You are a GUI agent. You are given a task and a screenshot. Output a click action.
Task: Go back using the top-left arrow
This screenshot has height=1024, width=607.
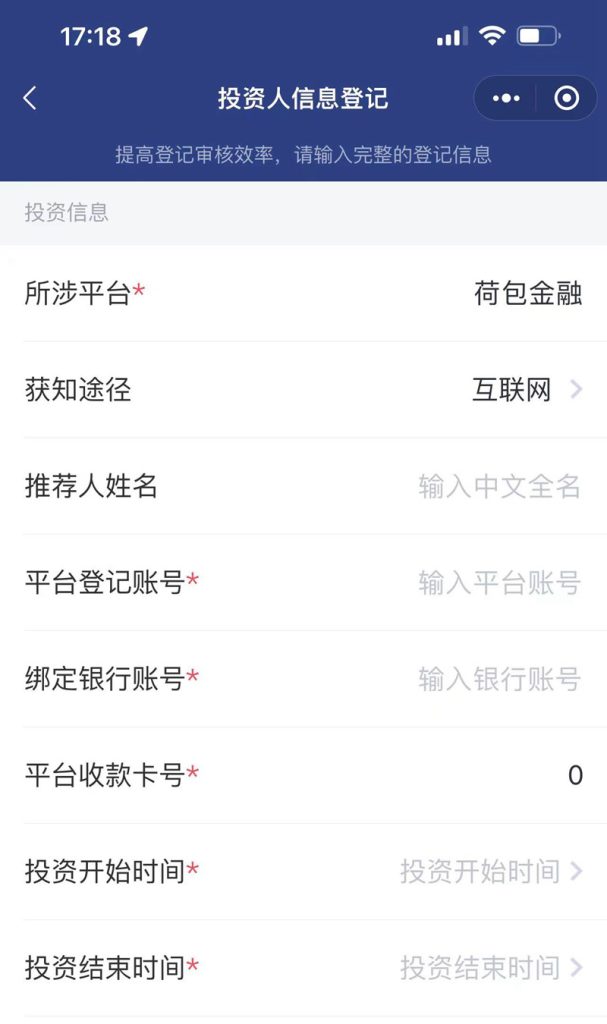30,98
